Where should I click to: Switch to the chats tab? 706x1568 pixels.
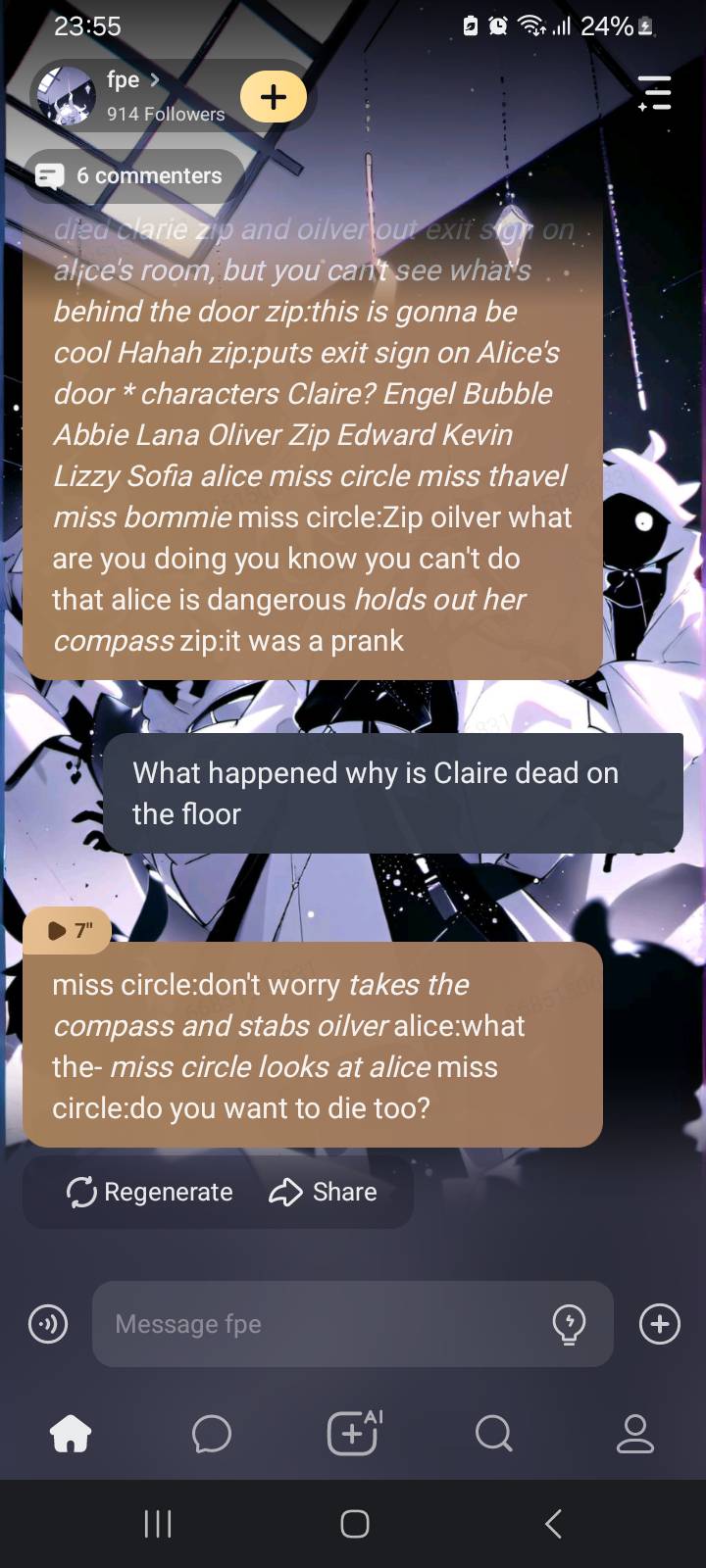[212, 1435]
